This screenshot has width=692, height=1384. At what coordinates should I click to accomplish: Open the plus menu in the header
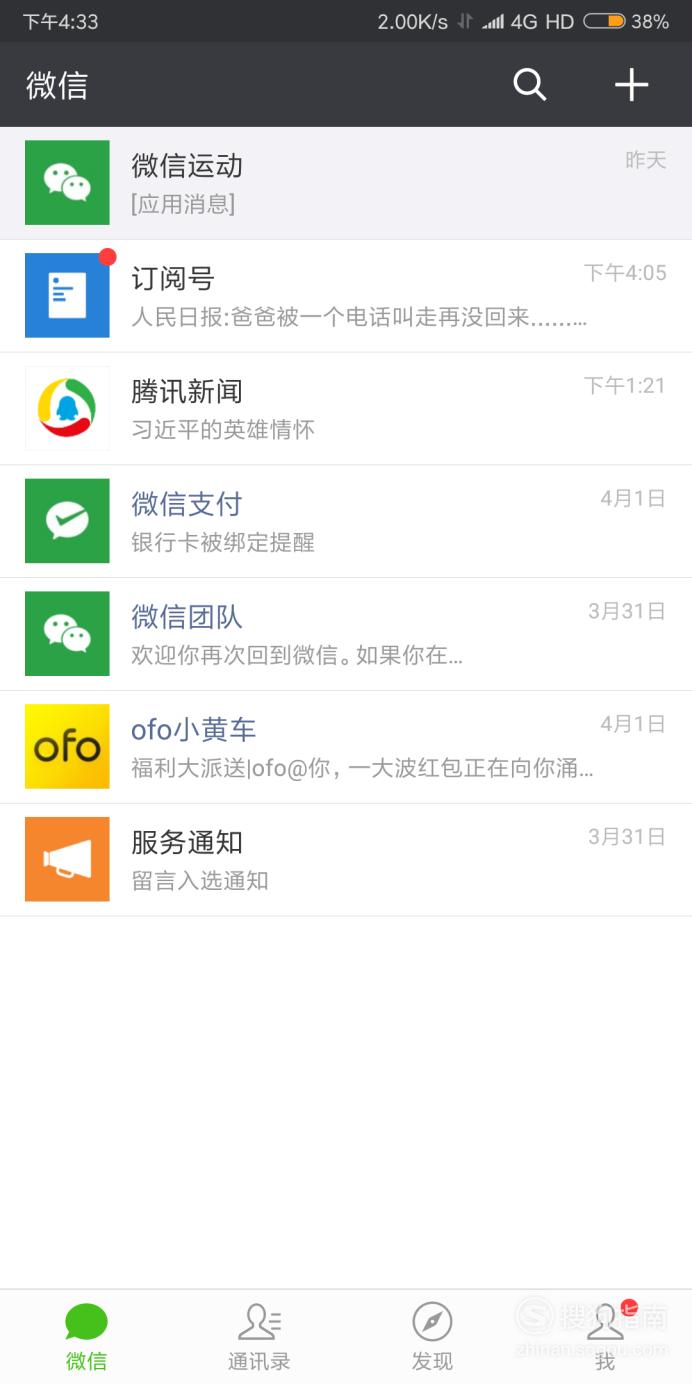(x=631, y=85)
